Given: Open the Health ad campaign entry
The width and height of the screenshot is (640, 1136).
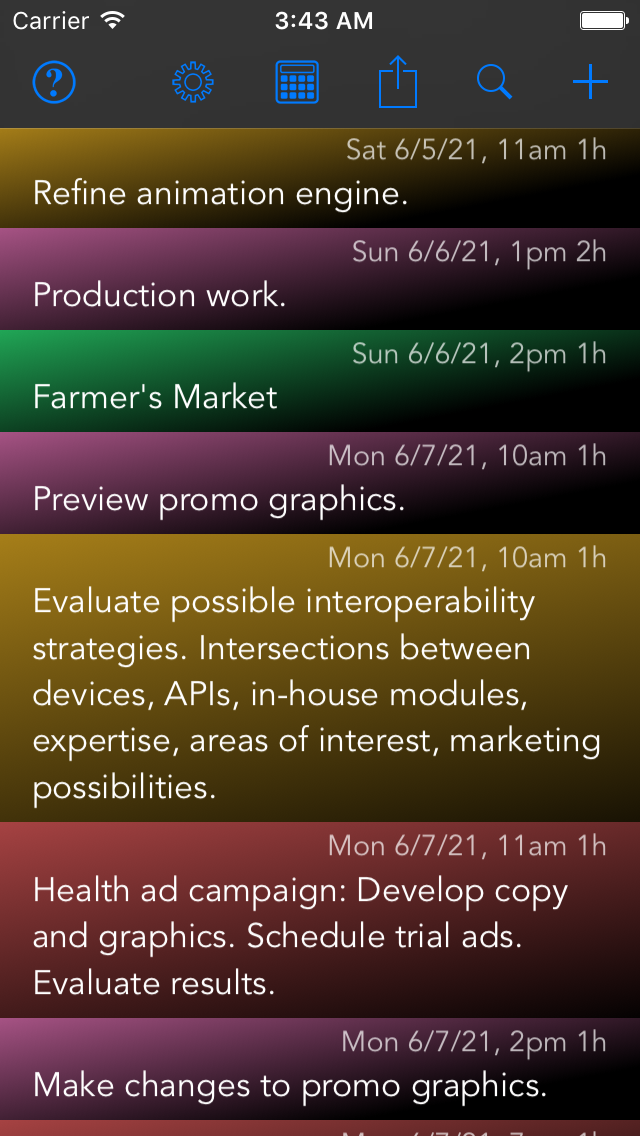Looking at the screenshot, I should 300,936.
